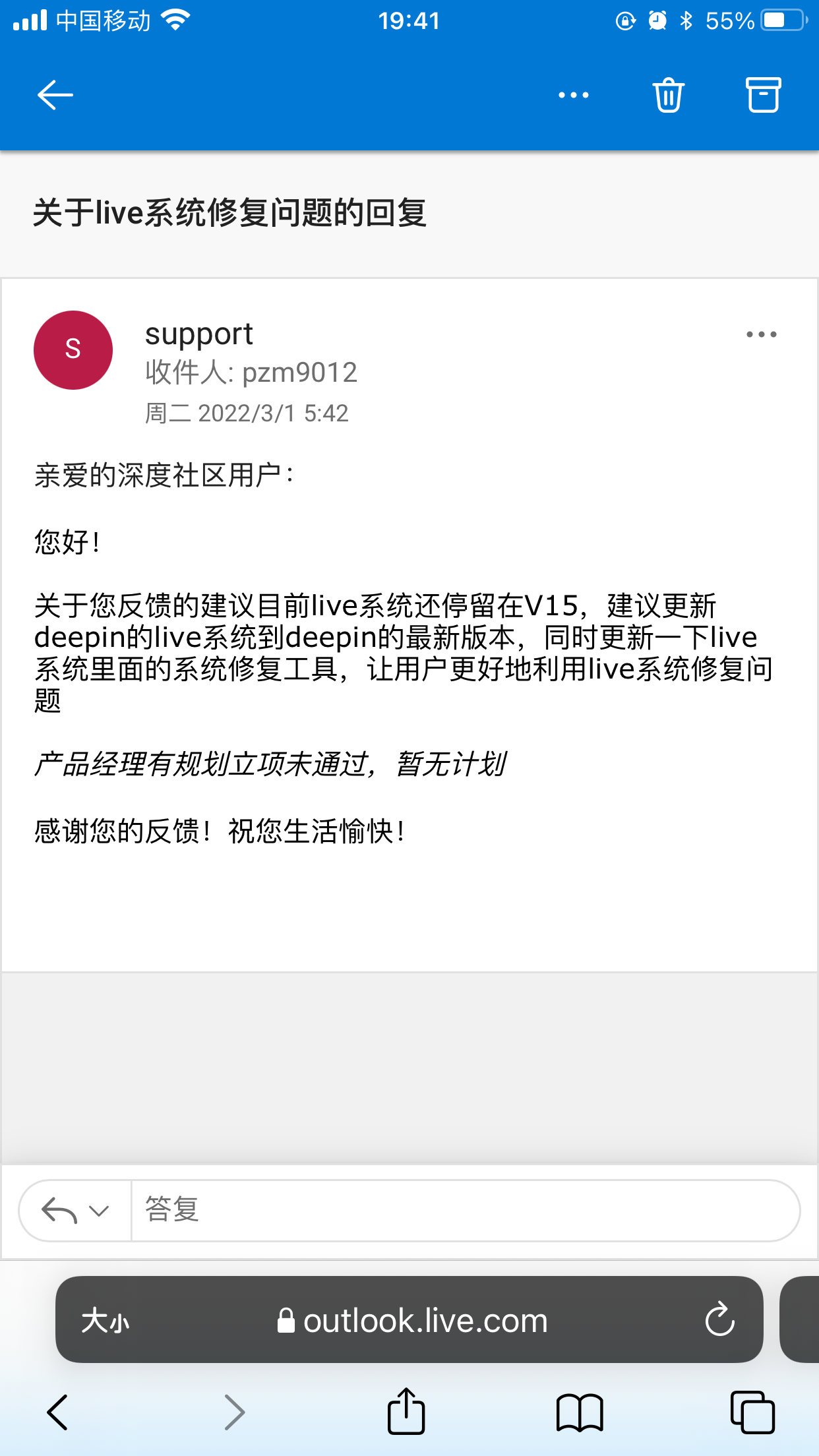Tap the battery indicator showing 55%
Screen dimensions: 819x1456
click(x=729, y=20)
